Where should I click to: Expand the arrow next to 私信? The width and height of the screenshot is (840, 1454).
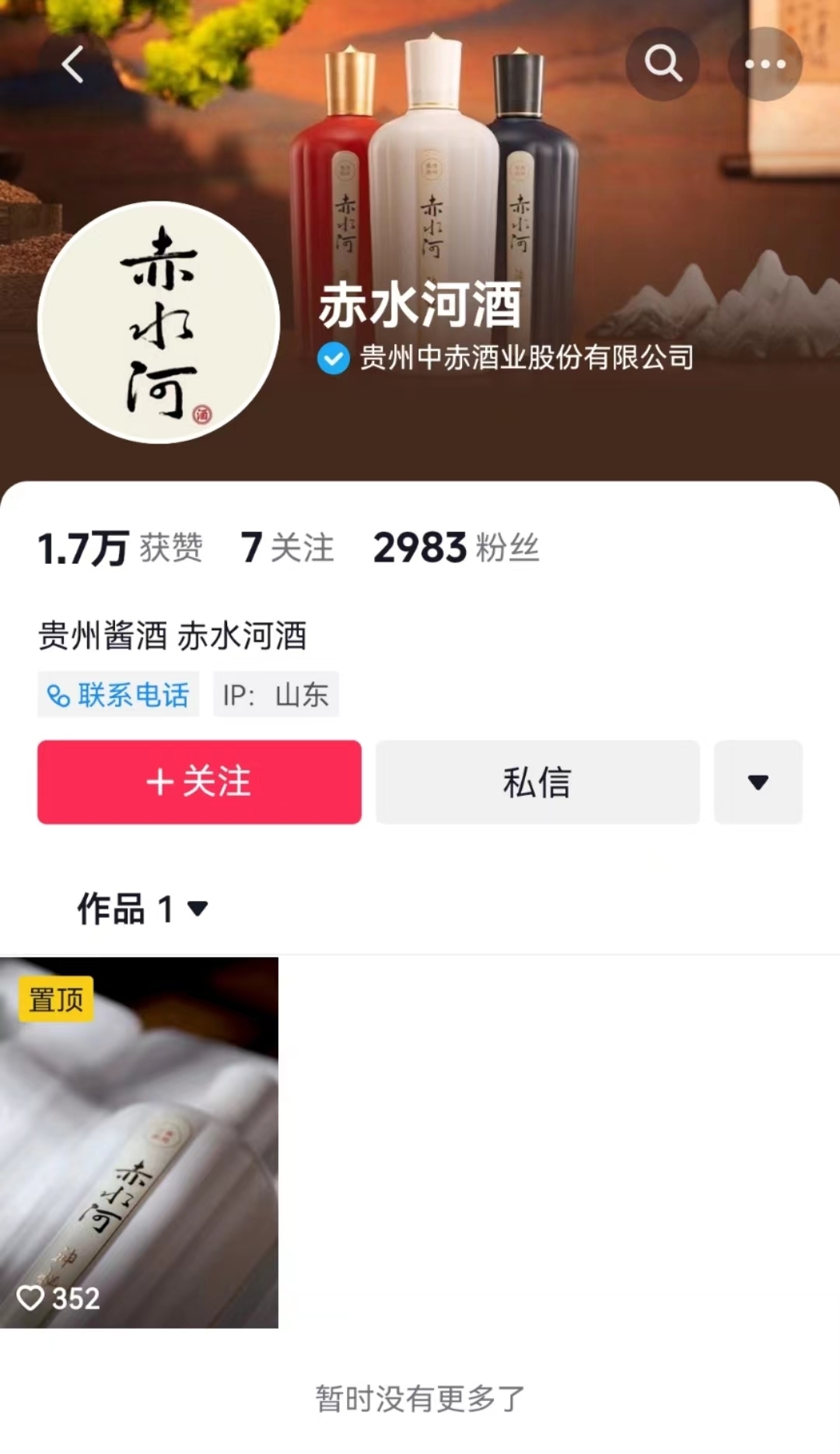click(758, 782)
